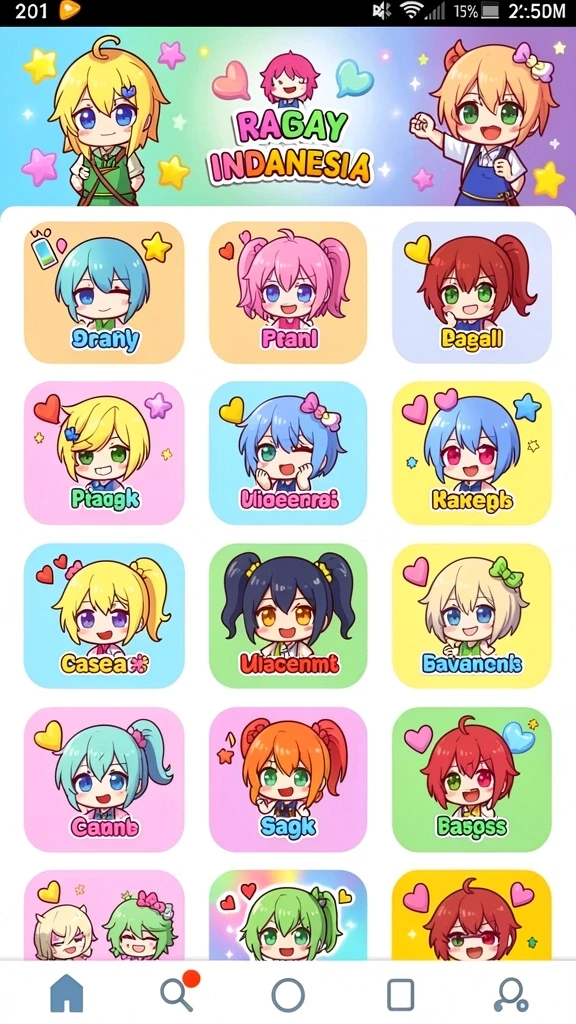The image size is (576, 1024).
Task: Choose the Kakepls tile
Action: (x=472, y=453)
